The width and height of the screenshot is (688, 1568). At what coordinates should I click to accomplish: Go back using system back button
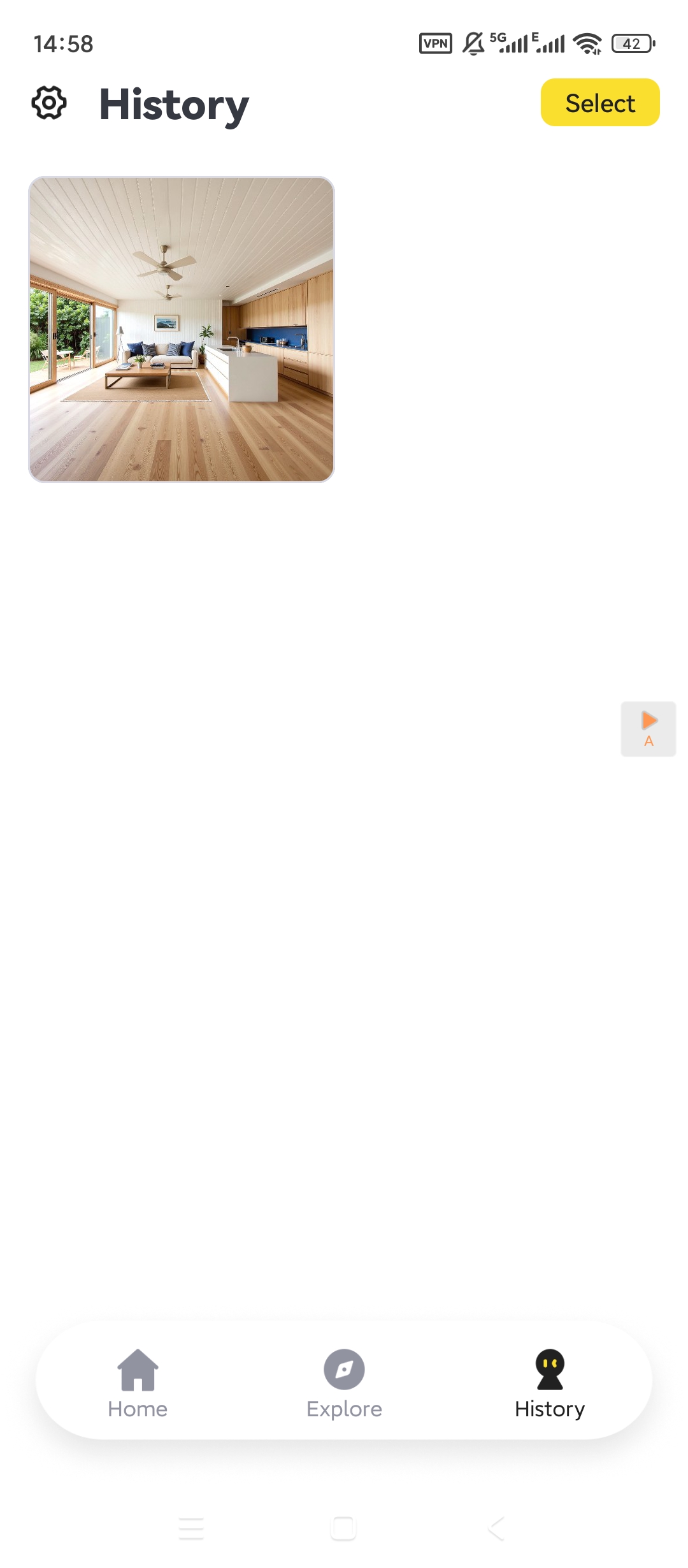coord(496,1528)
